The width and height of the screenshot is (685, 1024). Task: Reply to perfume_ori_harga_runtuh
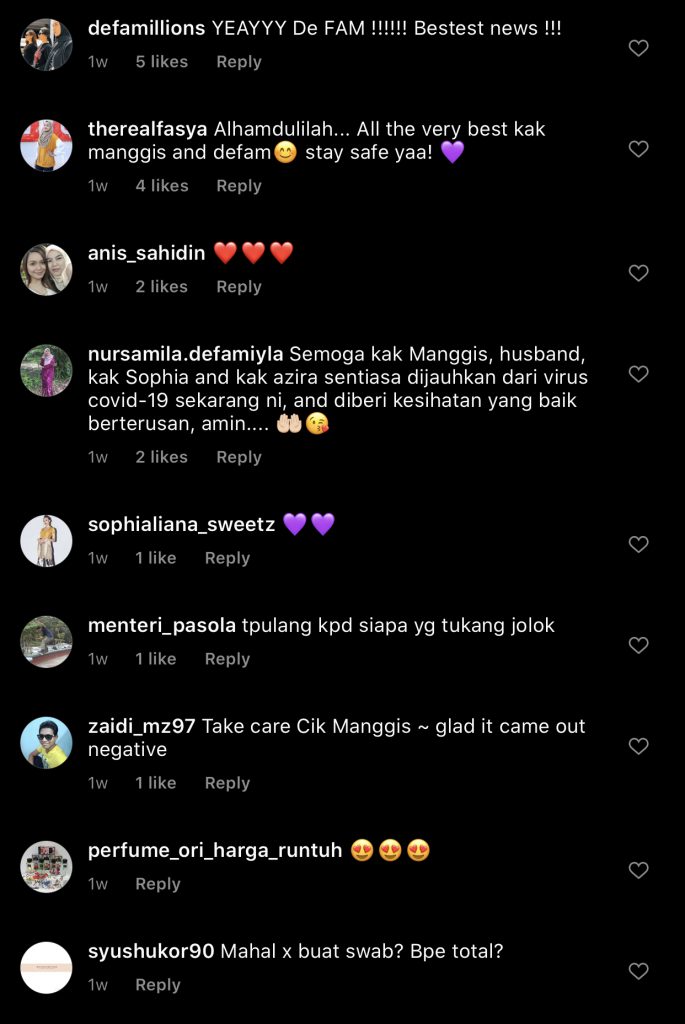158,884
